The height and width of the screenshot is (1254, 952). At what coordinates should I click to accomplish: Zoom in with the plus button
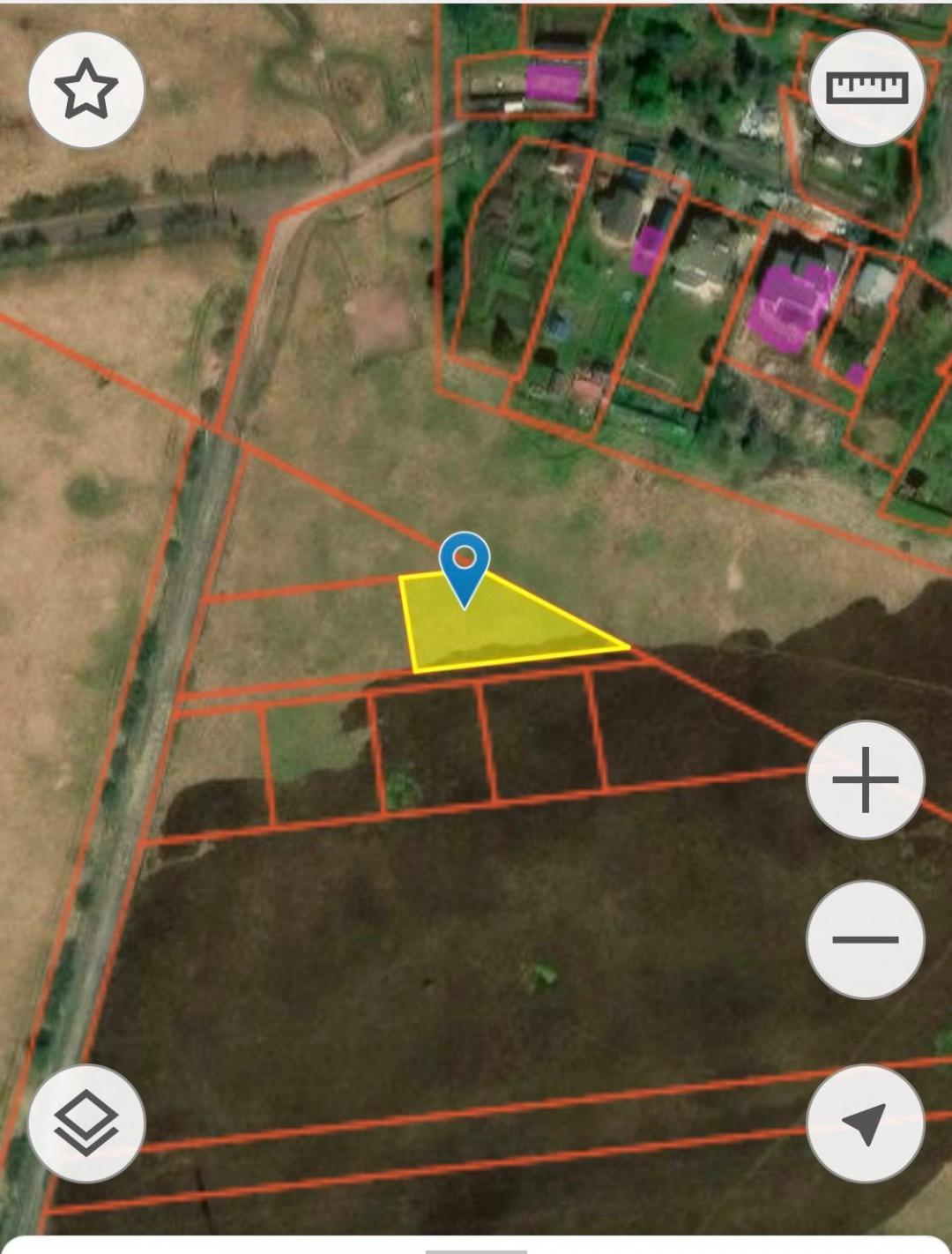click(865, 780)
